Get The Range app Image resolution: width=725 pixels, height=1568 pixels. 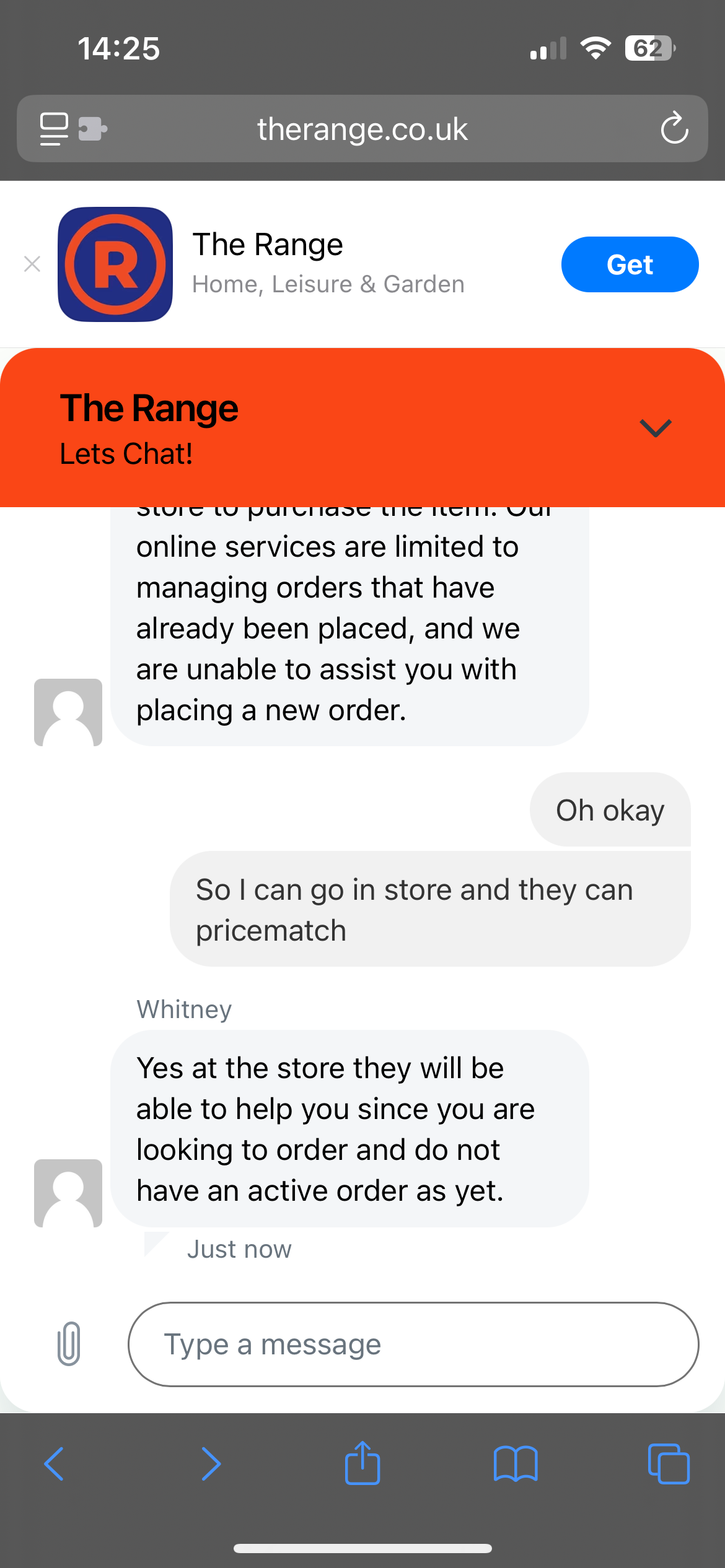(x=630, y=264)
